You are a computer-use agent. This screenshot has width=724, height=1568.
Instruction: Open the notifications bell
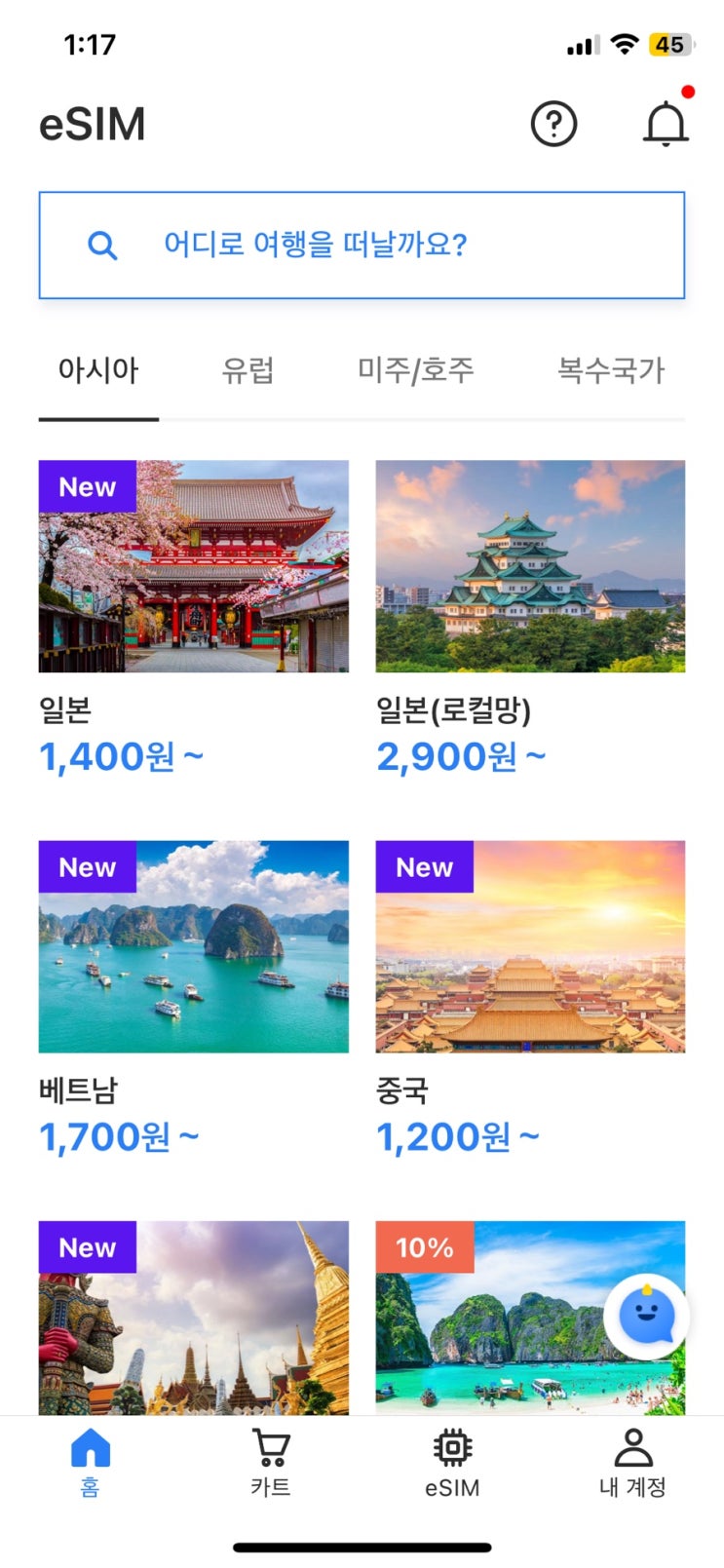666,125
